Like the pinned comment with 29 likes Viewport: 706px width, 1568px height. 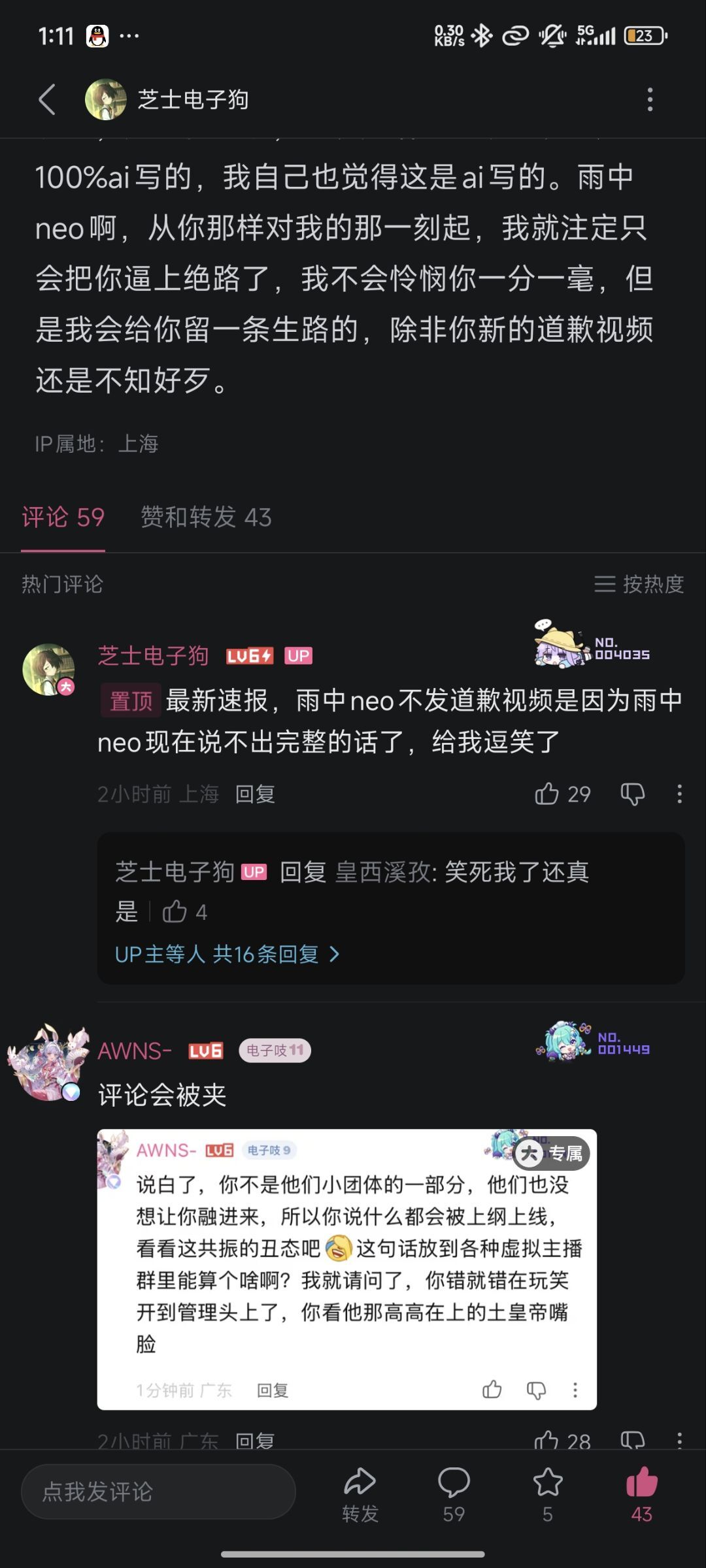coord(547,794)
